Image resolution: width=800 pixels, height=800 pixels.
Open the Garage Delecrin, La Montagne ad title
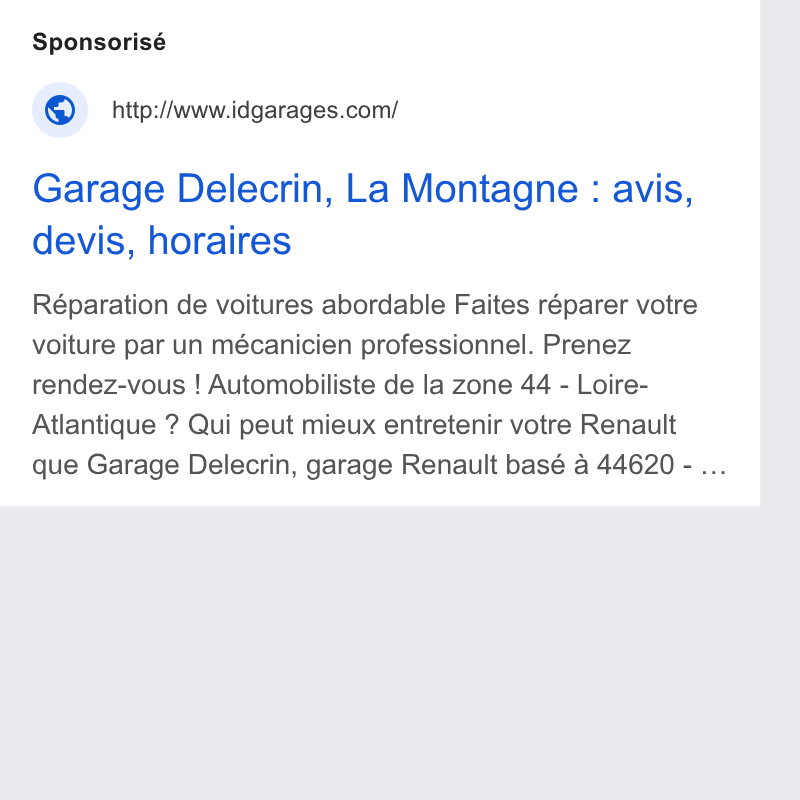[363, 214]
